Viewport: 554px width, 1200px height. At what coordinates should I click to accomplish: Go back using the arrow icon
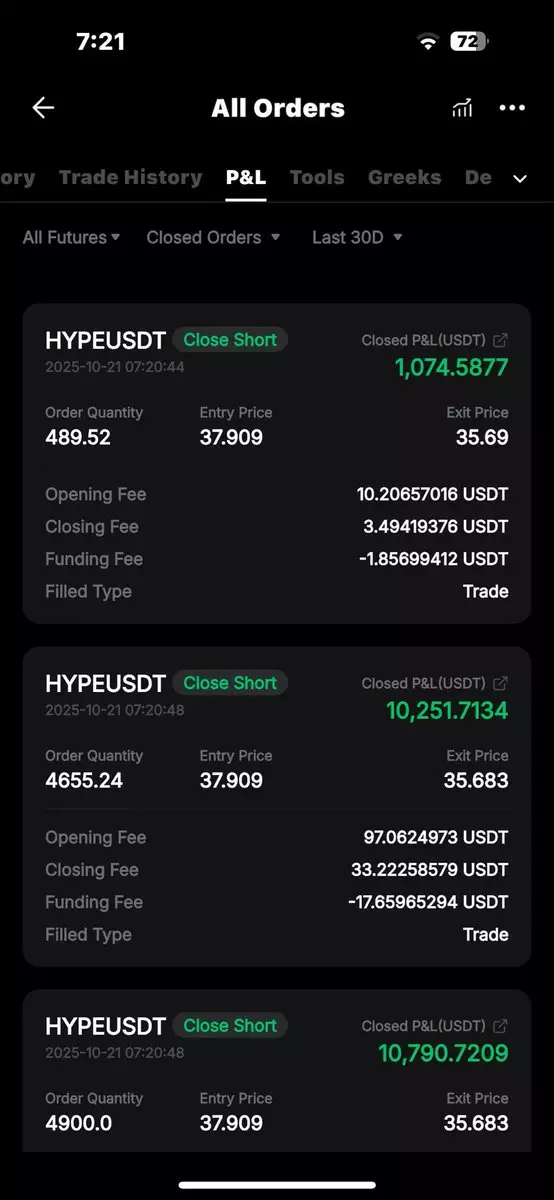43,108
